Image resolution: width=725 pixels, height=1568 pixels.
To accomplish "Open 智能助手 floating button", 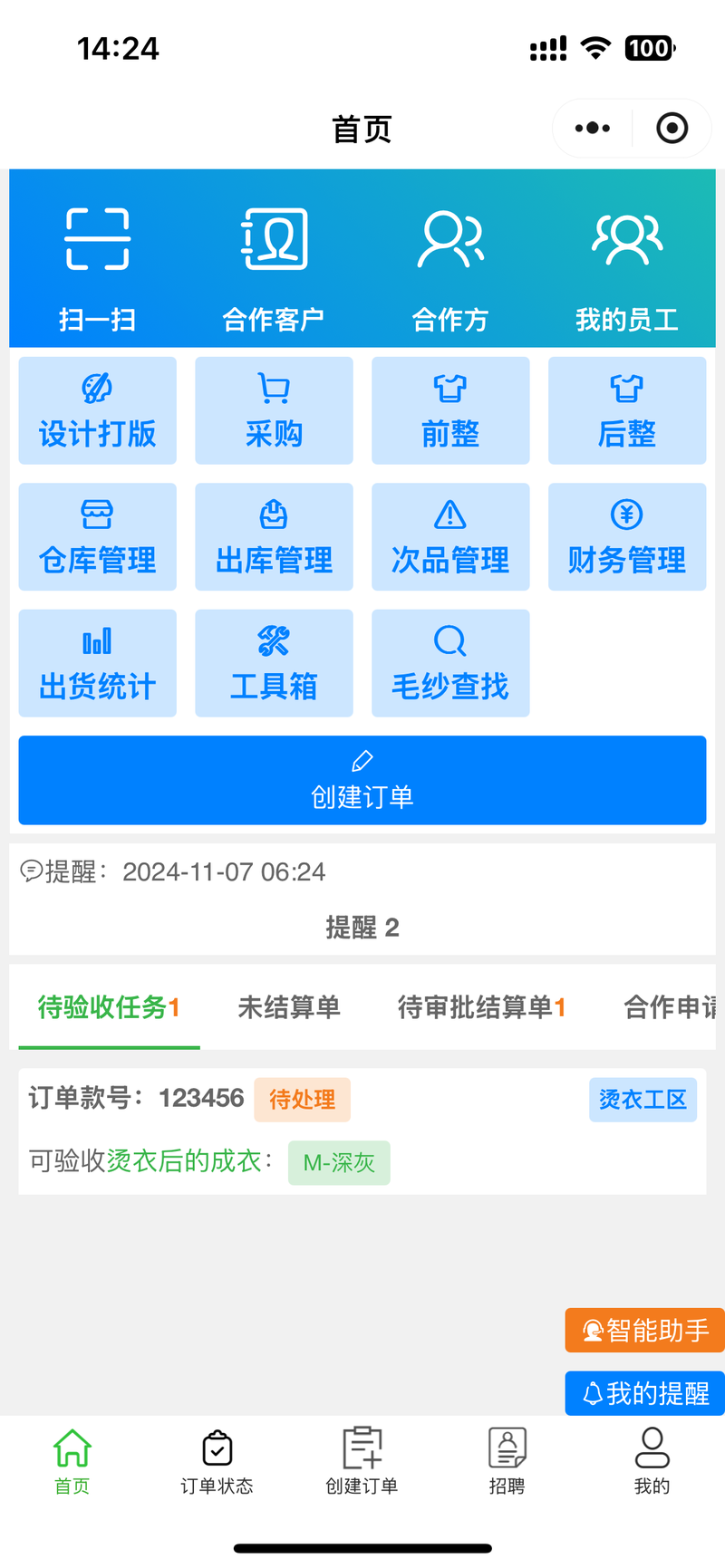I will point(645,1330).
